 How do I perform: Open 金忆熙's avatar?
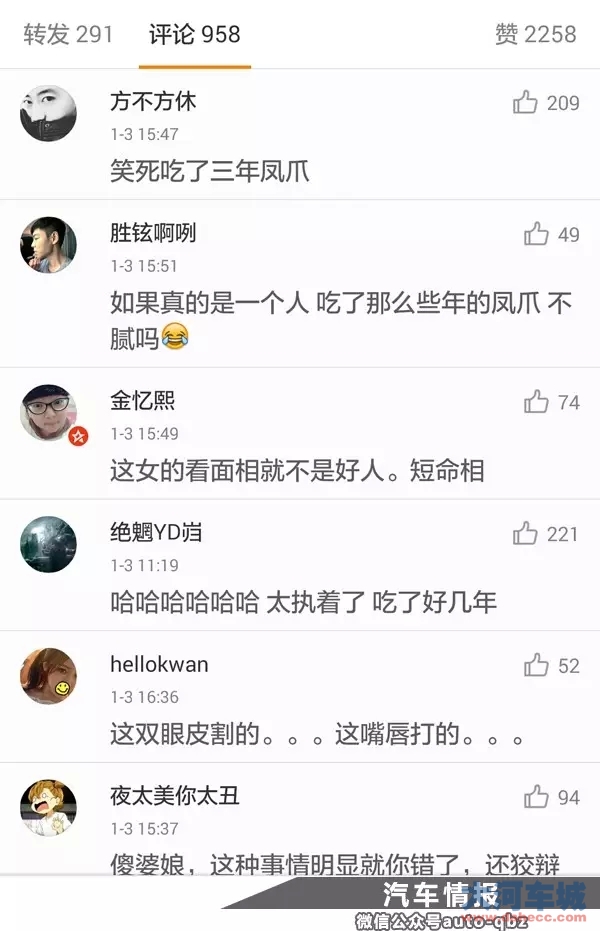pos(48,412)
